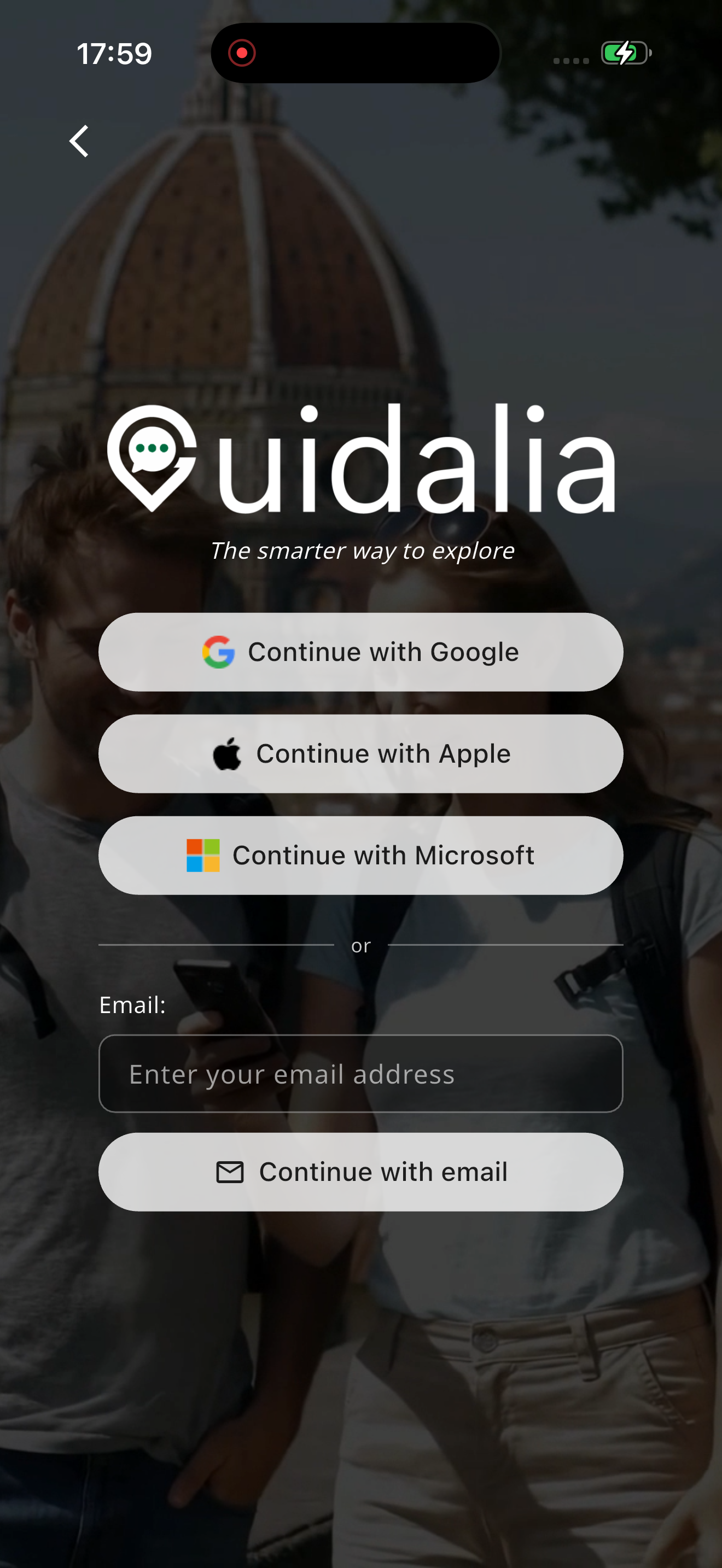Select Continue with Microsoft
Screen dimensions: 722x1568
click(360, 855)
